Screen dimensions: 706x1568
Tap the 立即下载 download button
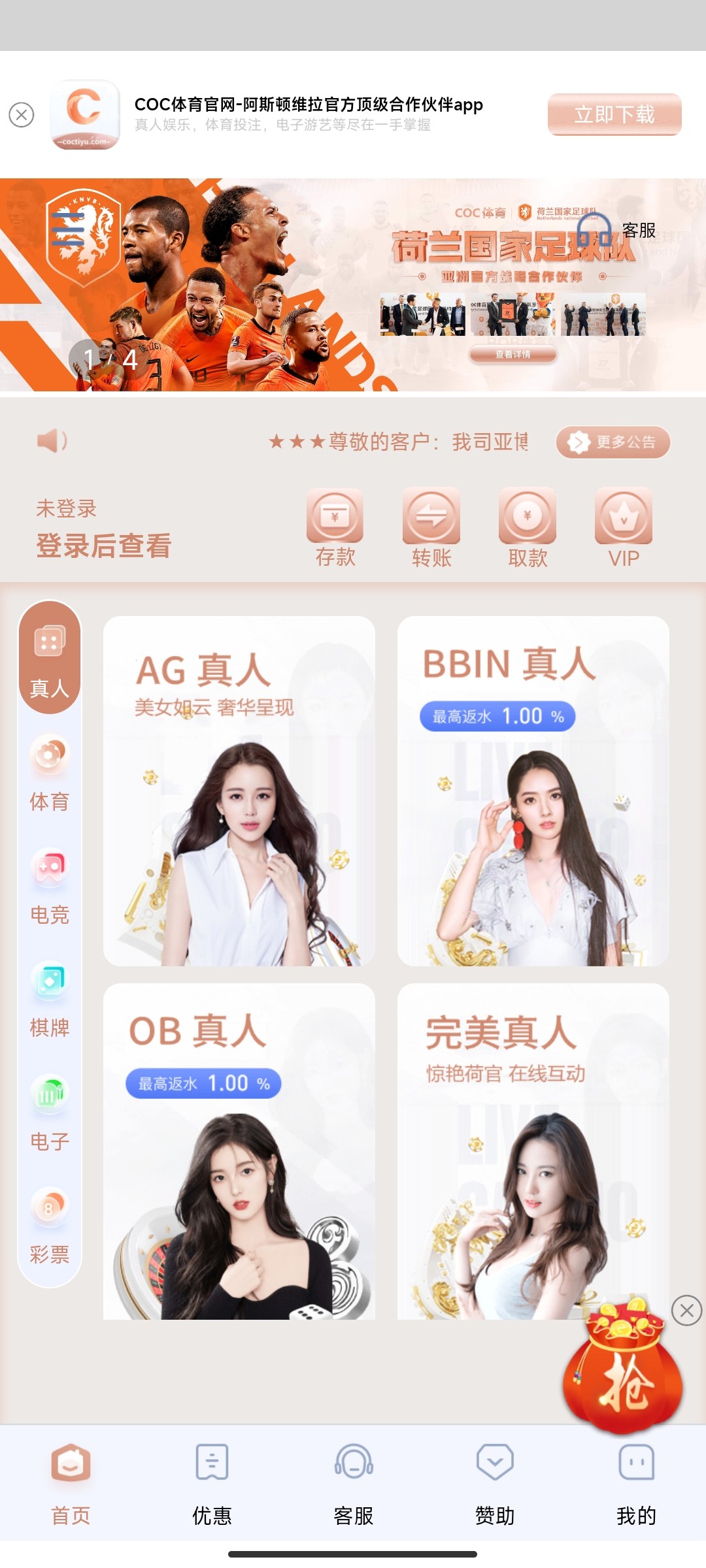(x=614, y=114)
